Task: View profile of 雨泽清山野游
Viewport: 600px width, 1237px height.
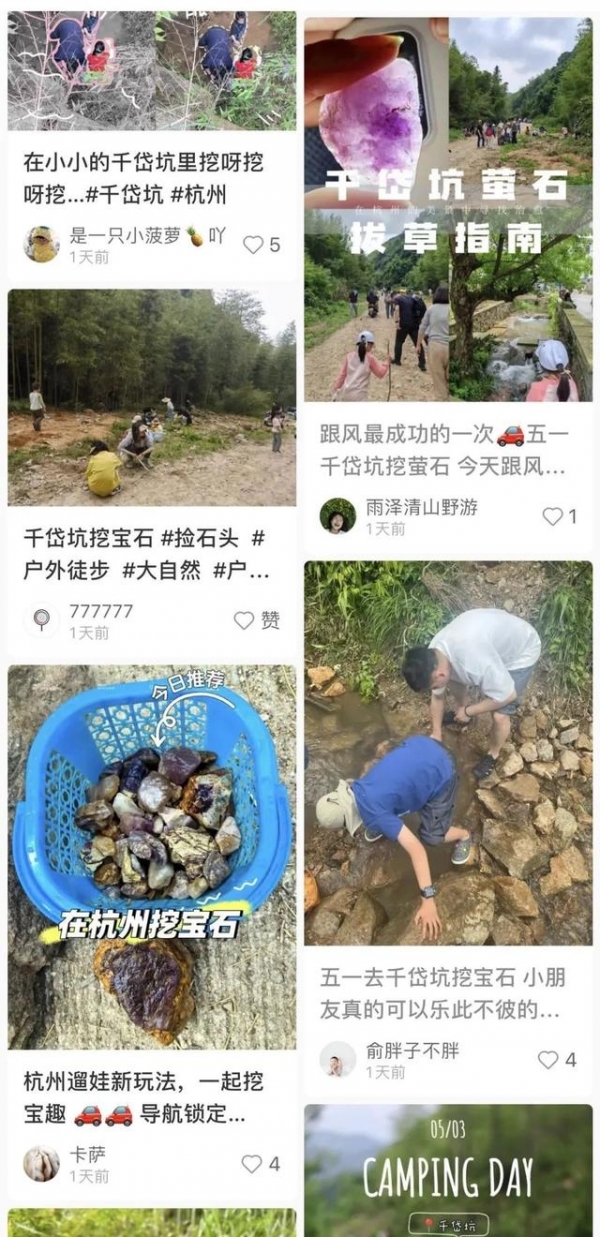Action: (x=338, y=516)
